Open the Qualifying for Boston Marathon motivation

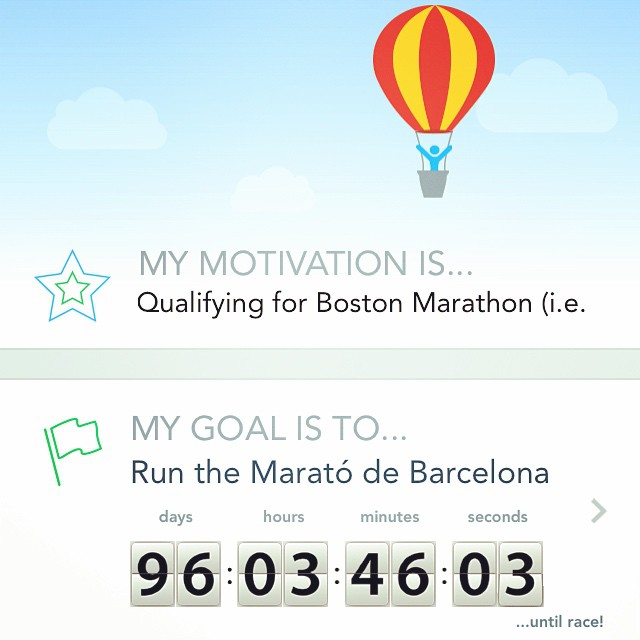(x=360, y=302)
